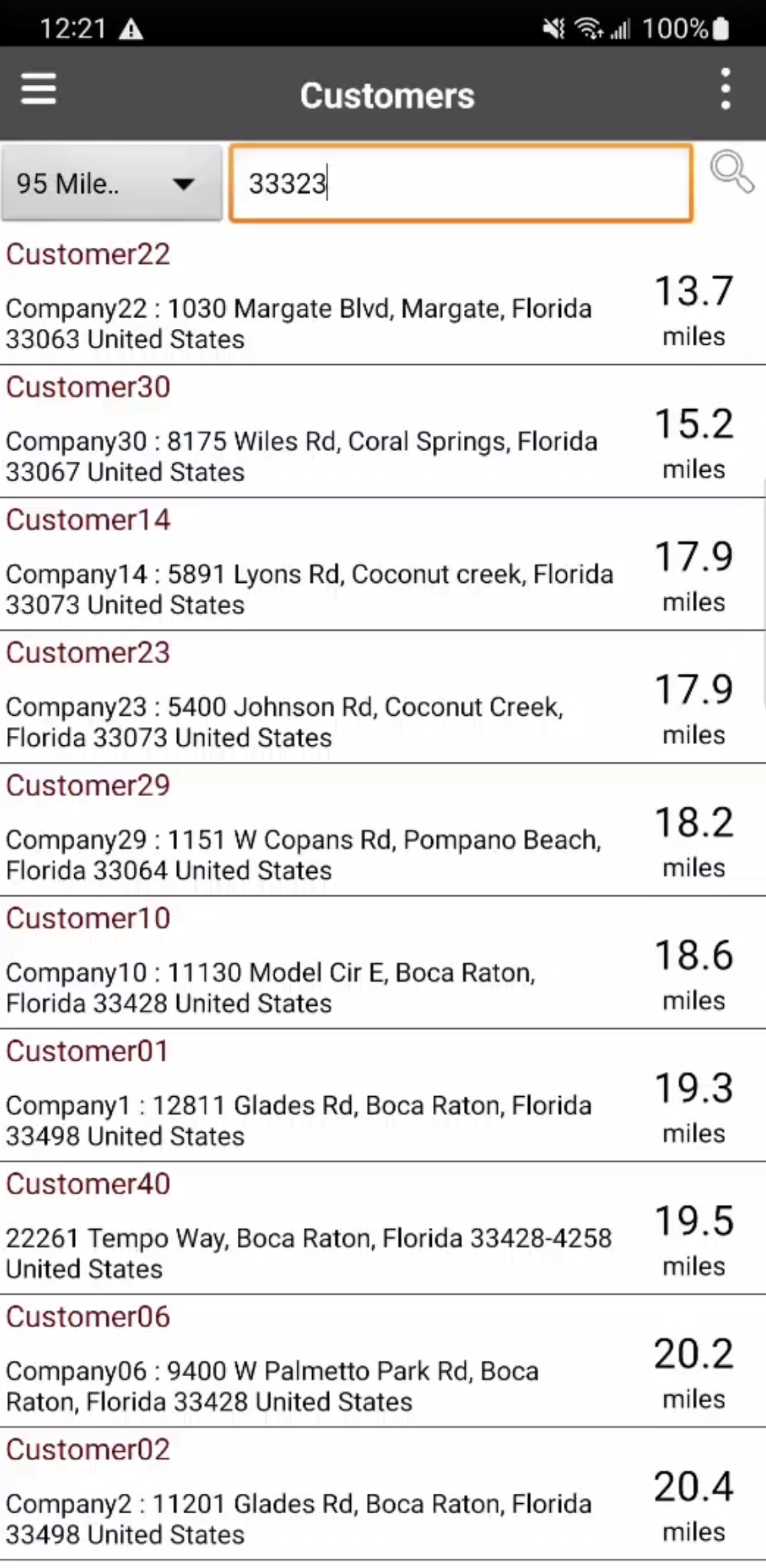Tap the magnifying glass search icon
This screenshot has height=1568, width=766.
[731, 172]
